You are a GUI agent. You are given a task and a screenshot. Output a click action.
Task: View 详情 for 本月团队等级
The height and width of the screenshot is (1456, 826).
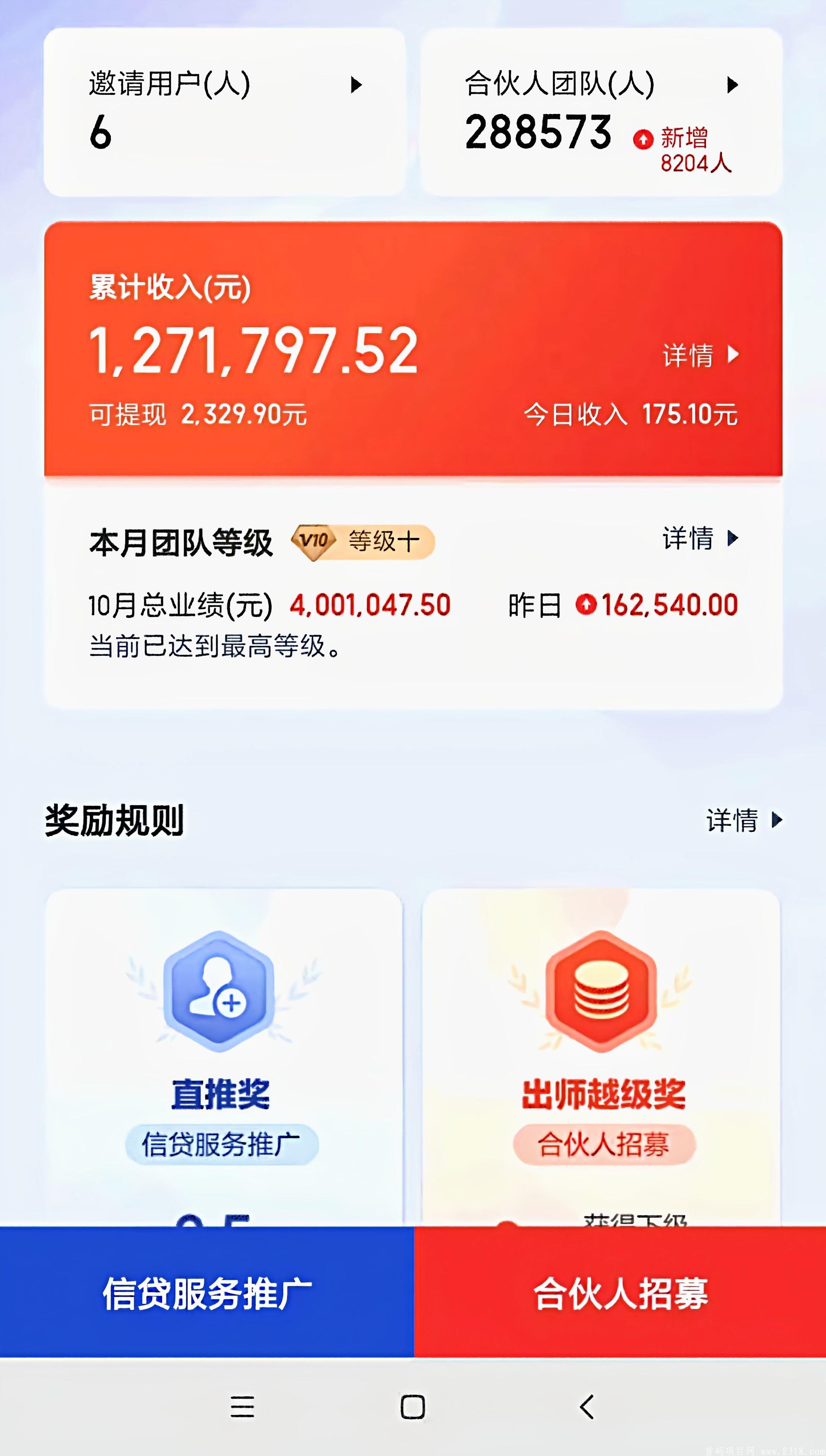click(x=701, y=538)
